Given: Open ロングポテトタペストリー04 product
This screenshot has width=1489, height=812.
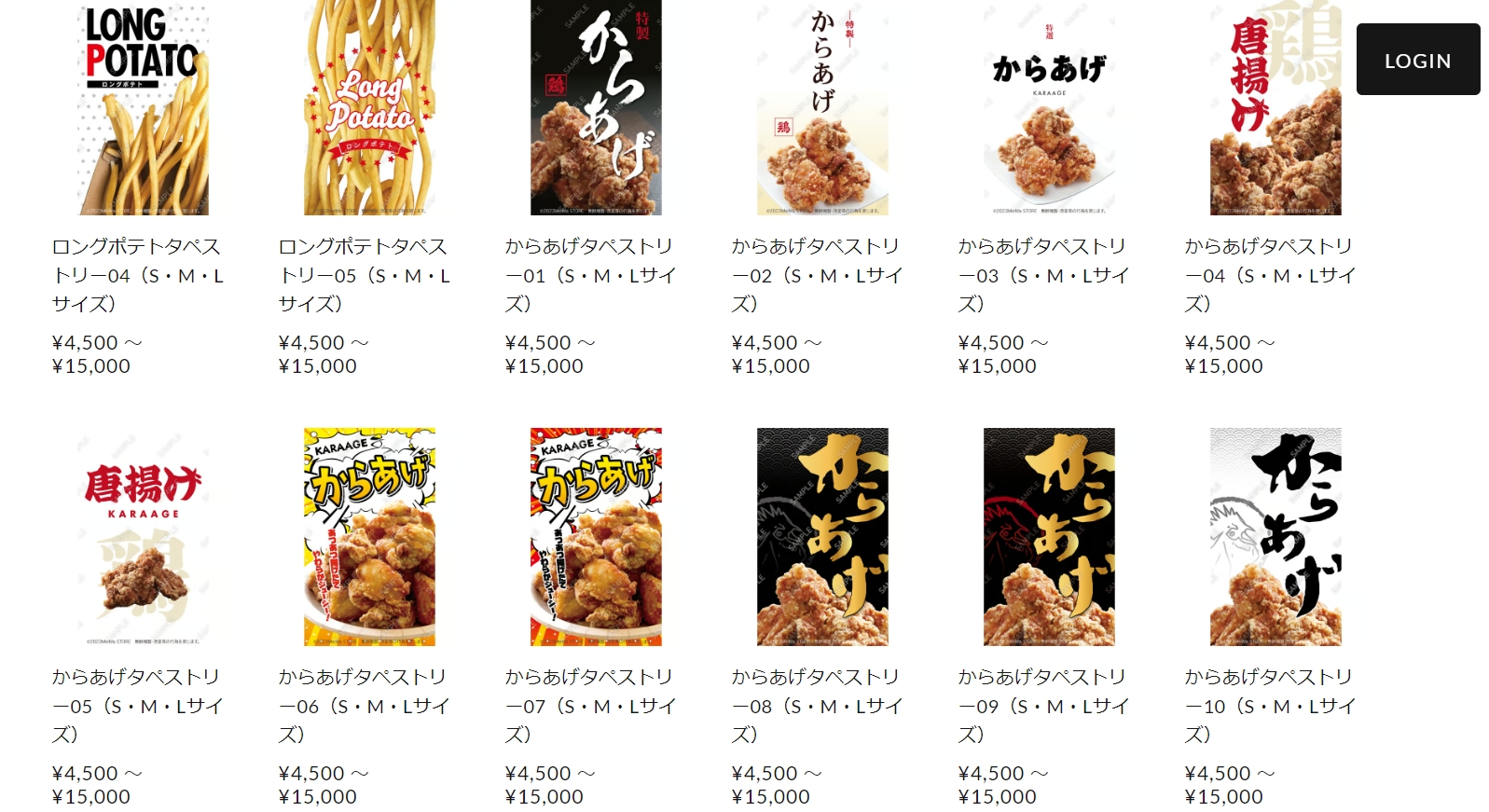Looking at the screenshot, I should [143, 109].
